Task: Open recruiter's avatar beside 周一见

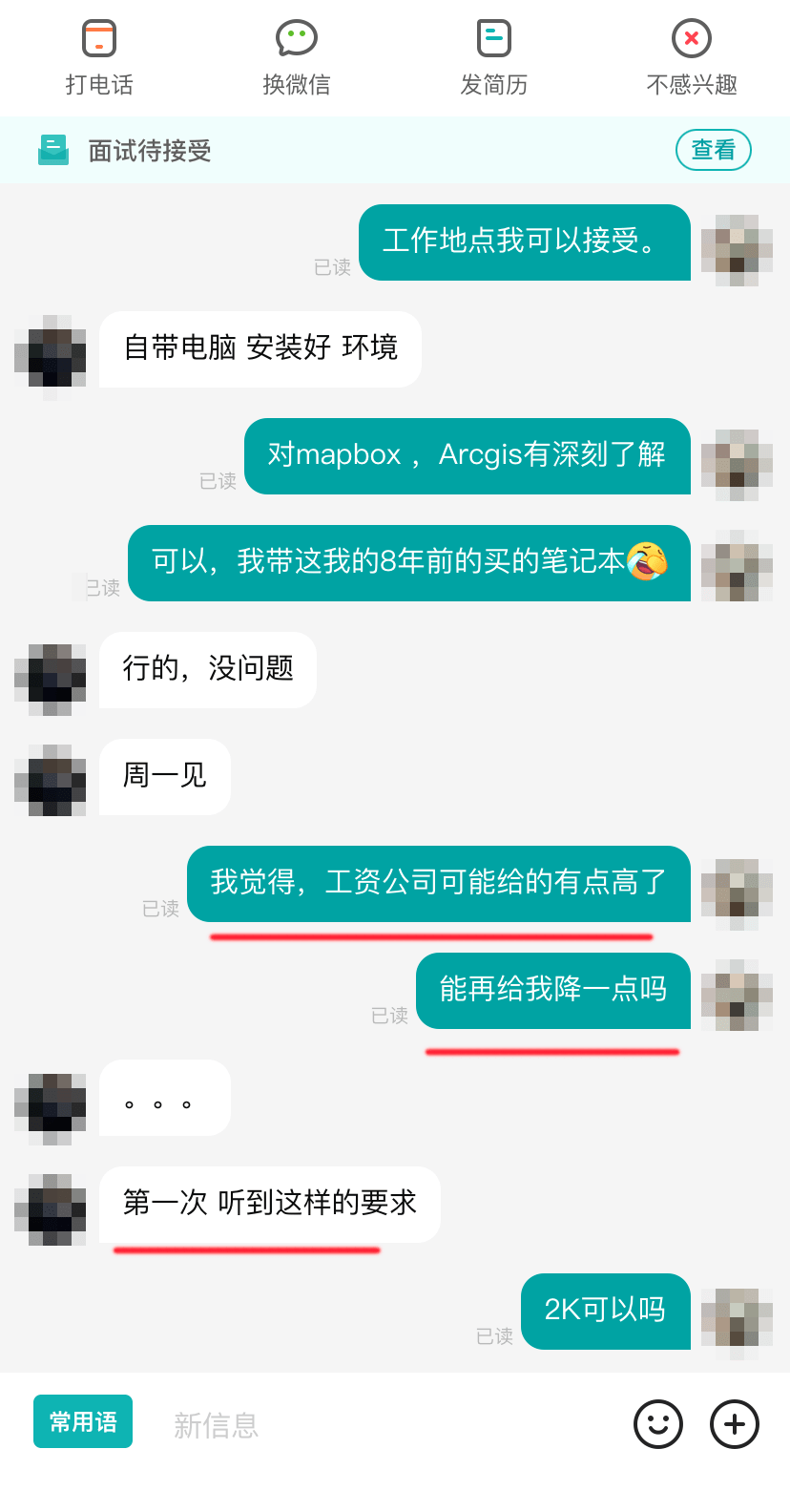Action: tap(50, 780)
